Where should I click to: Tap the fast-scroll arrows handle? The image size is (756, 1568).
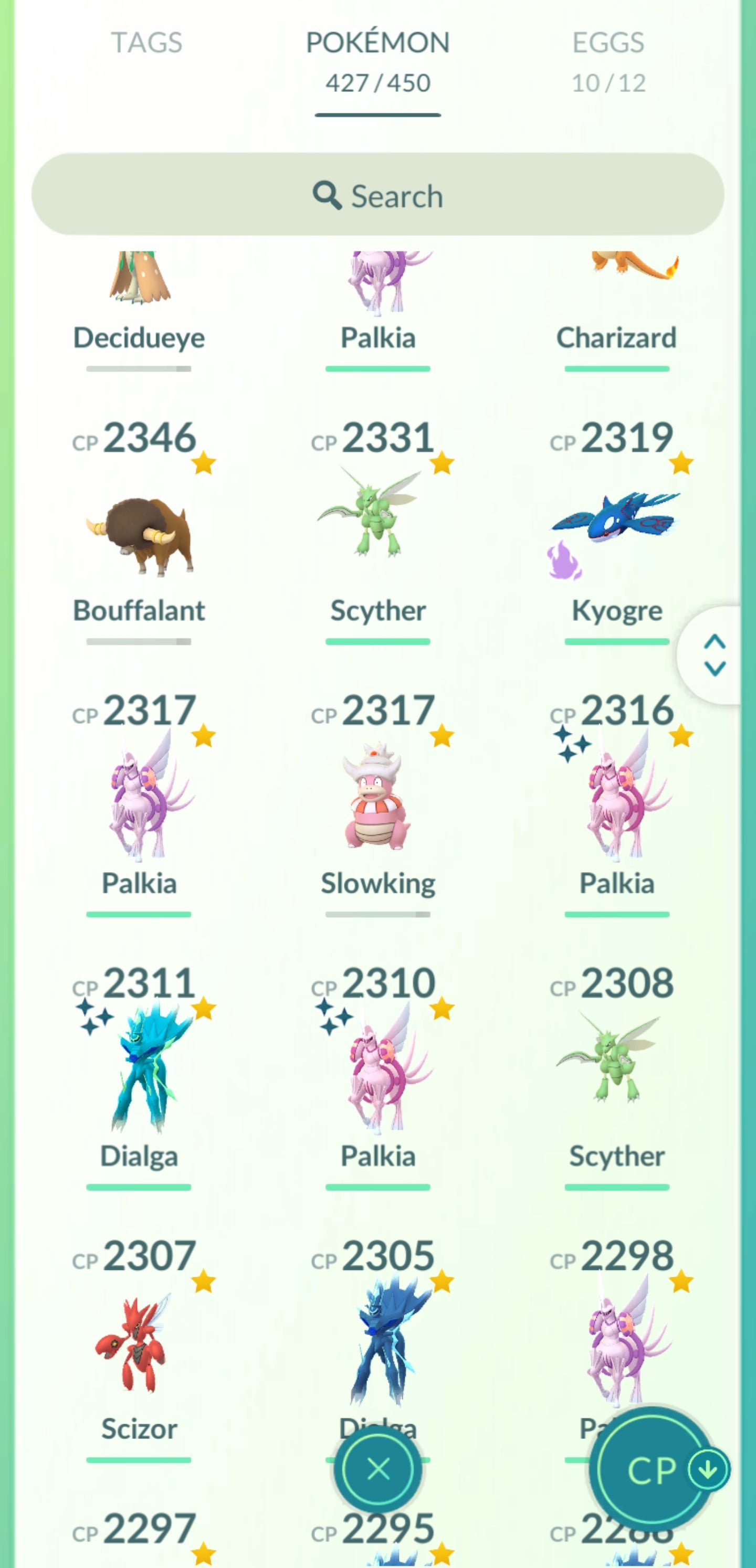714,655
